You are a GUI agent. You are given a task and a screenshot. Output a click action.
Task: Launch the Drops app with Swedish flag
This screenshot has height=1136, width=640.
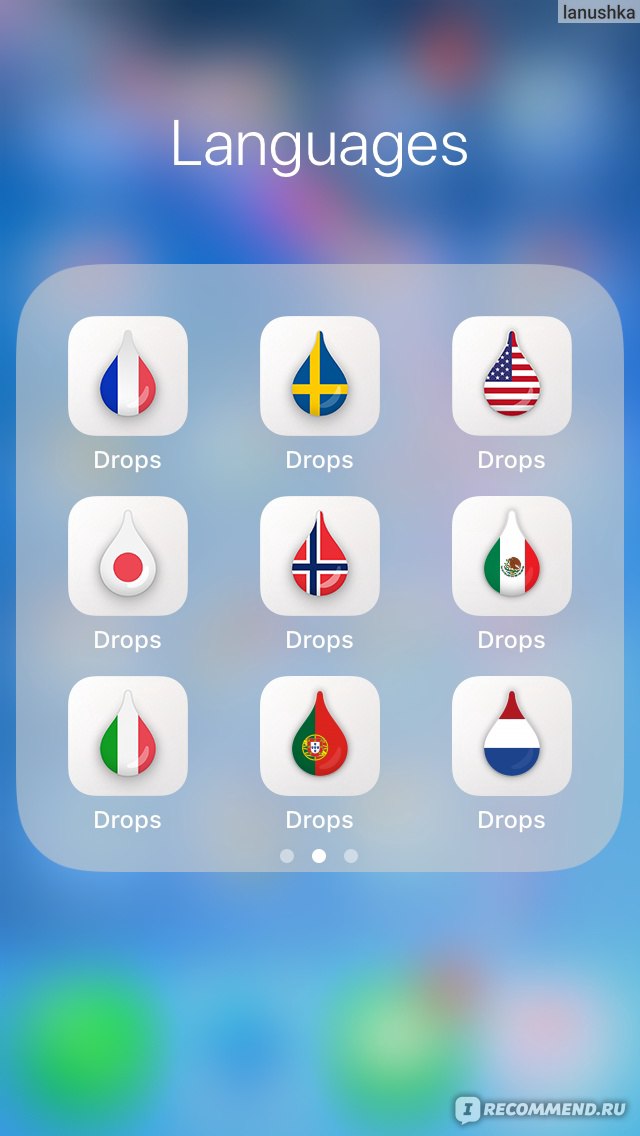click(x=320, y=375)
